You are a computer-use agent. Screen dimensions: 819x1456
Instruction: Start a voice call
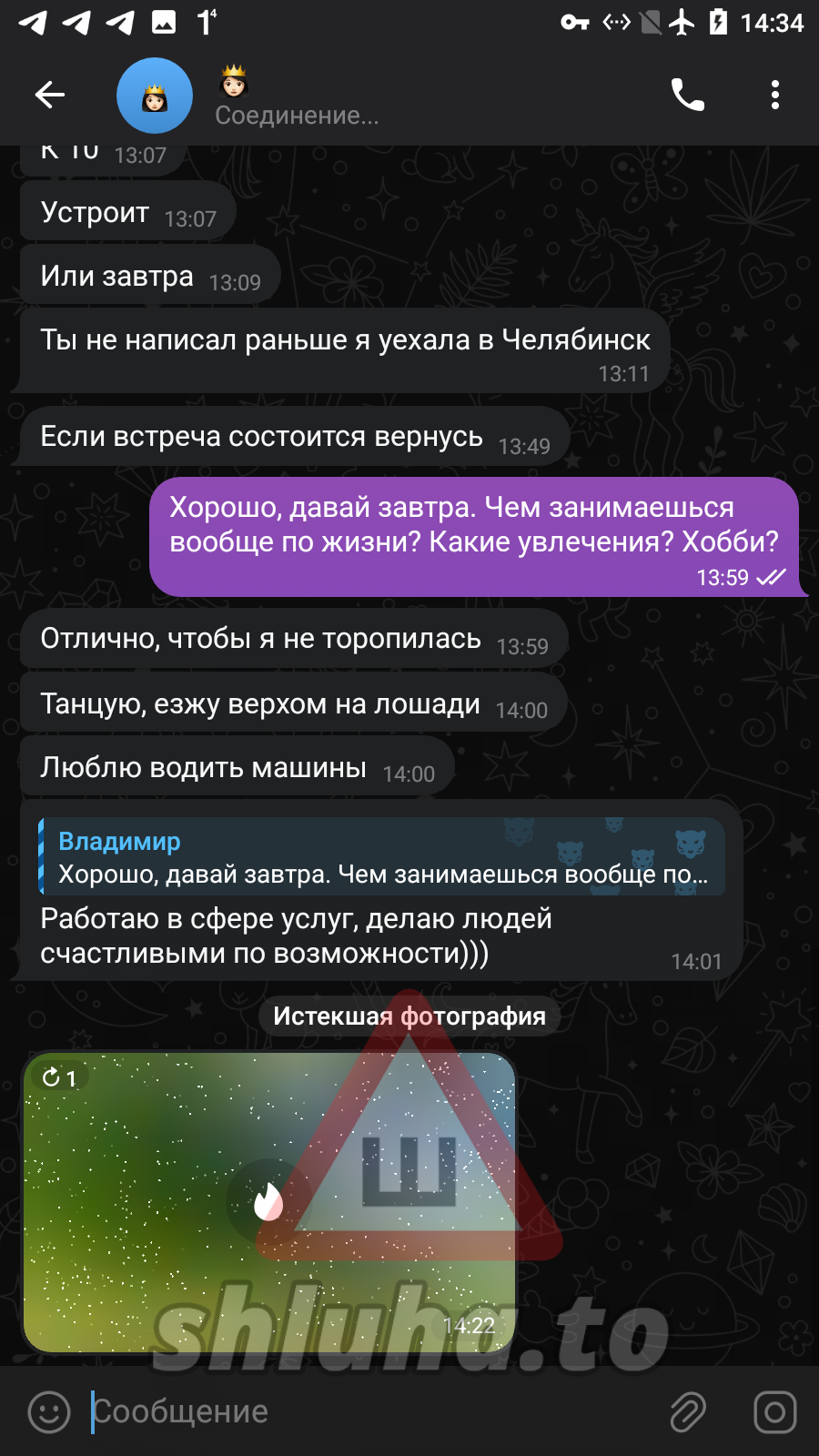tap(687, 95)
